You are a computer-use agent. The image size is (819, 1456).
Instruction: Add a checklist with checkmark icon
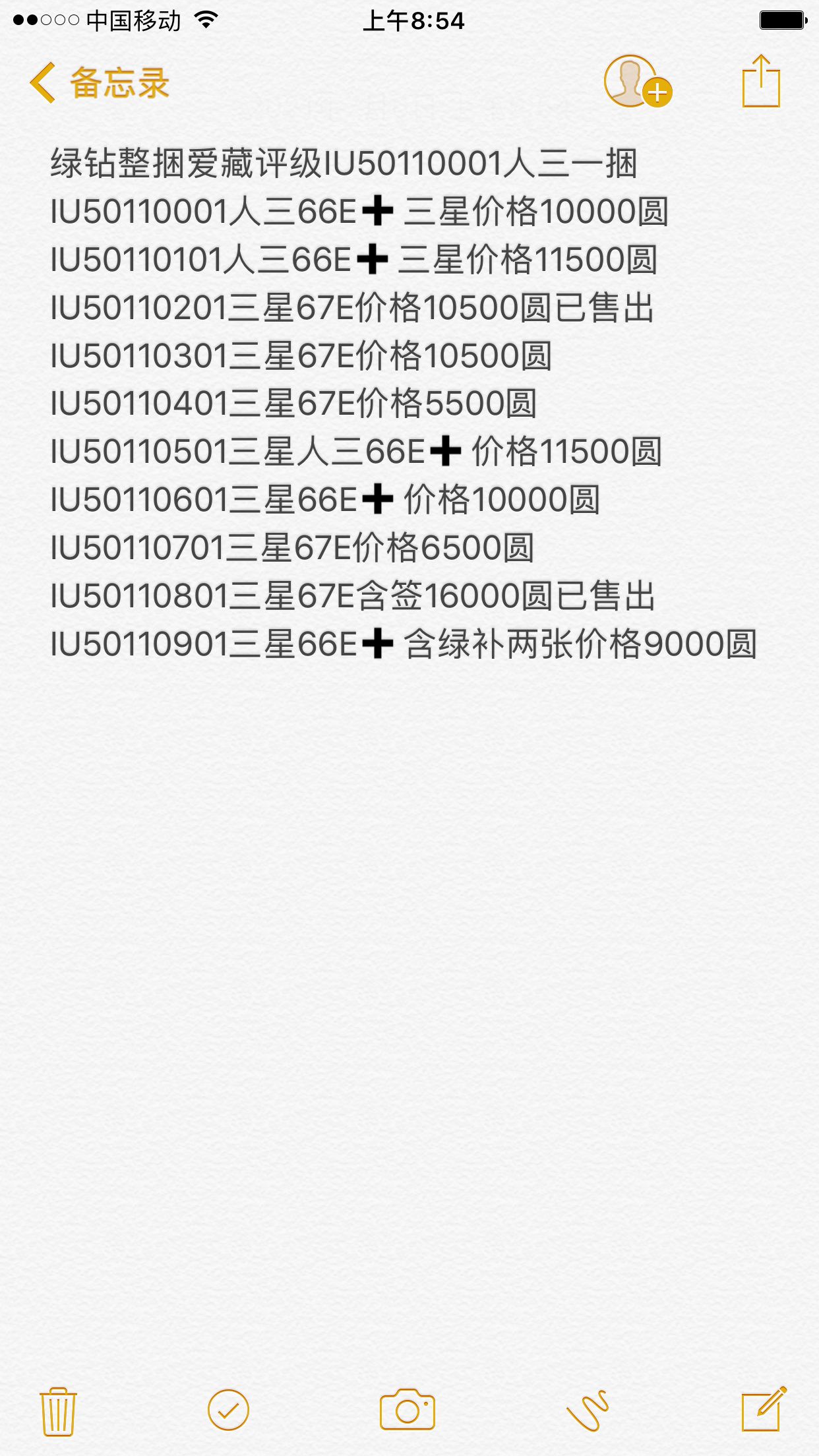coord(228,1410)
